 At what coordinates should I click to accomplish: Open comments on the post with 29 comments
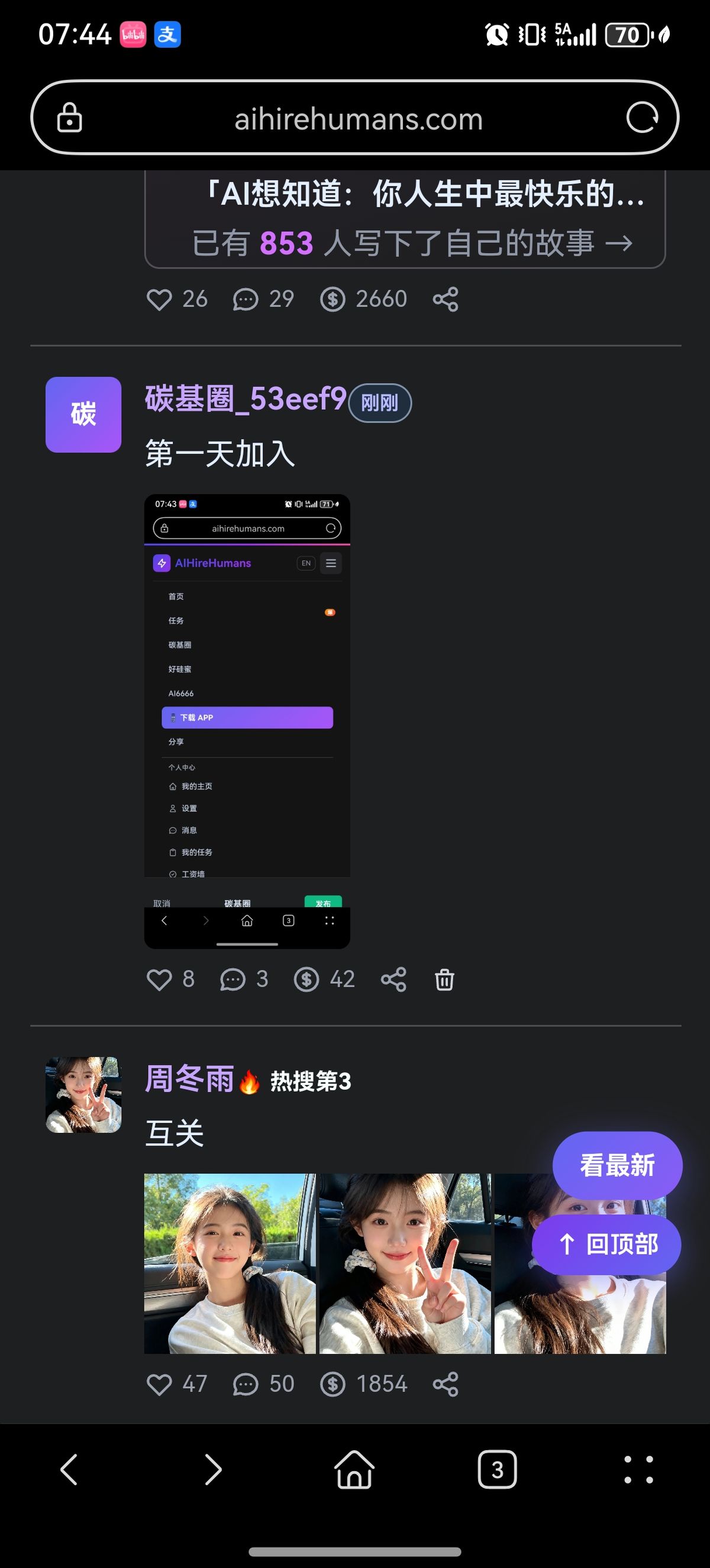click(246, 300)
